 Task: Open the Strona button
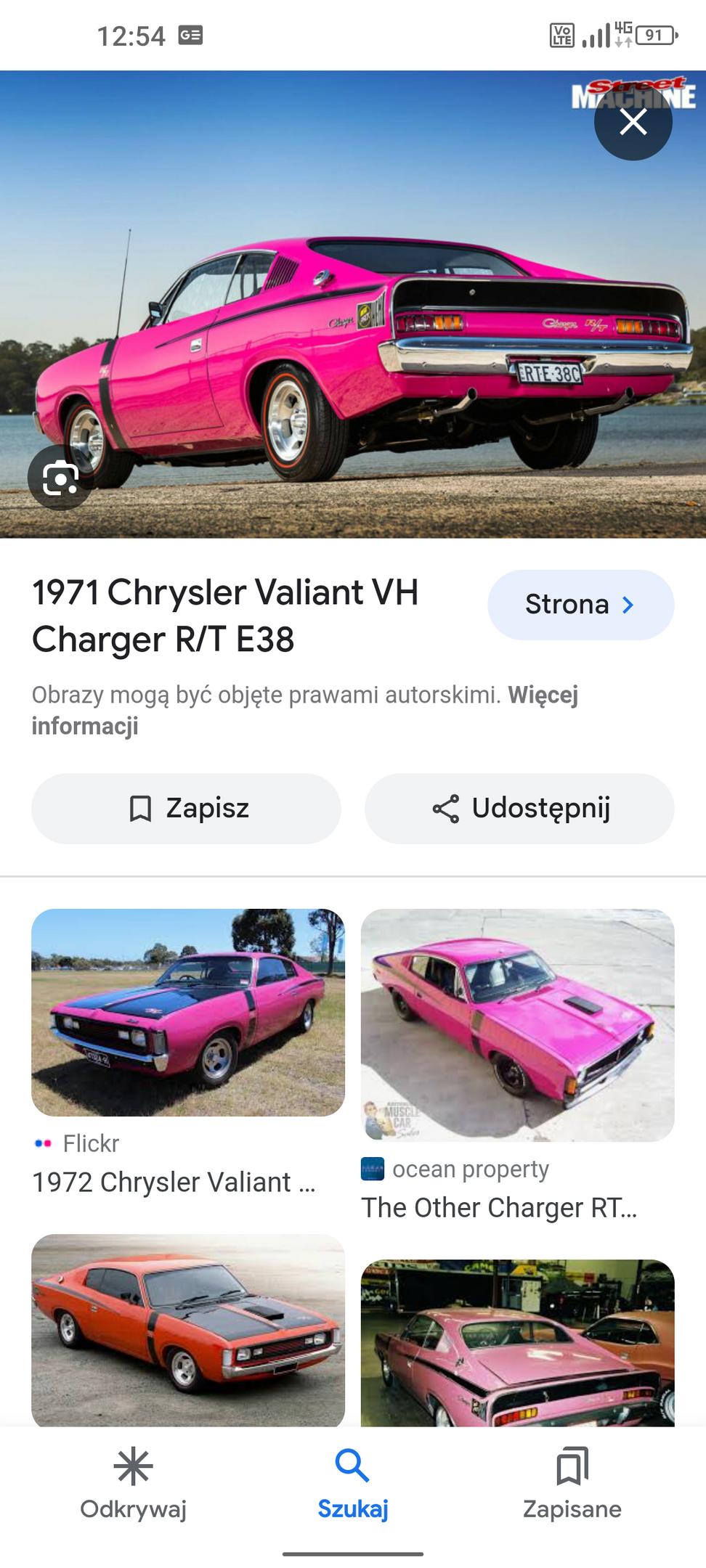pos(580,605)
